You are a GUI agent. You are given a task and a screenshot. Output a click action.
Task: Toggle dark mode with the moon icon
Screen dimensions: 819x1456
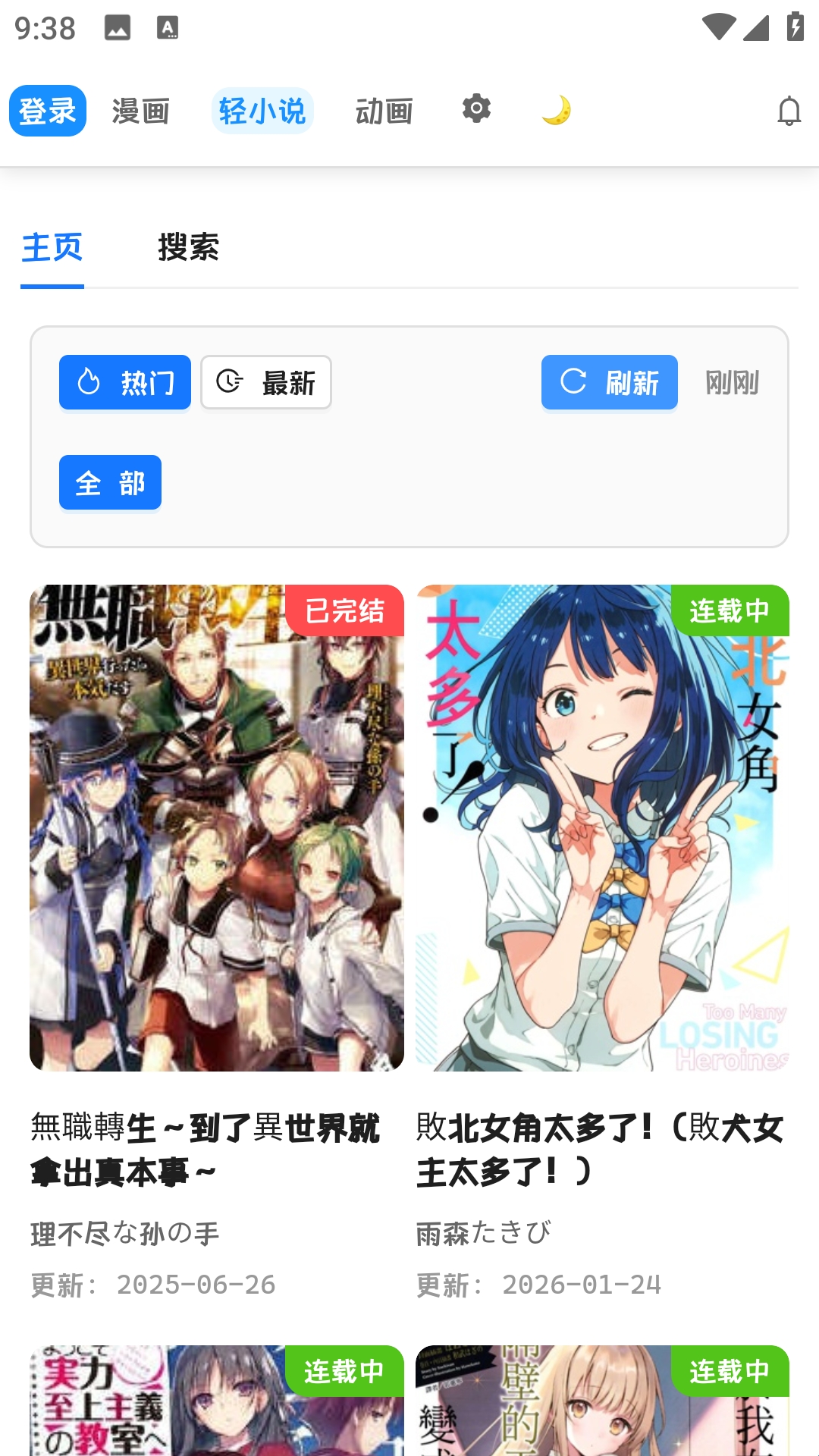[x=557, y=111]
